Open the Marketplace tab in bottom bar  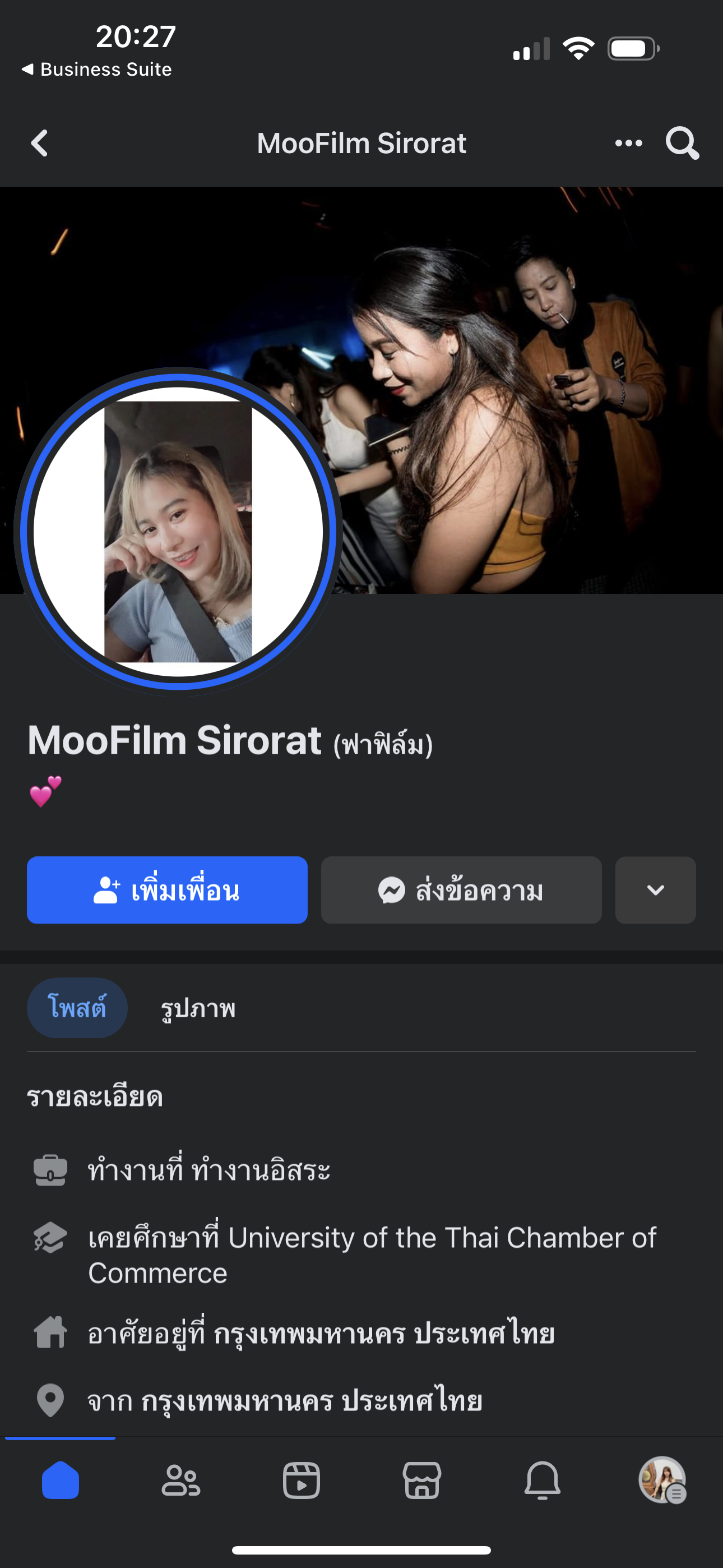pyautogui.click(x=421, y=1480)
